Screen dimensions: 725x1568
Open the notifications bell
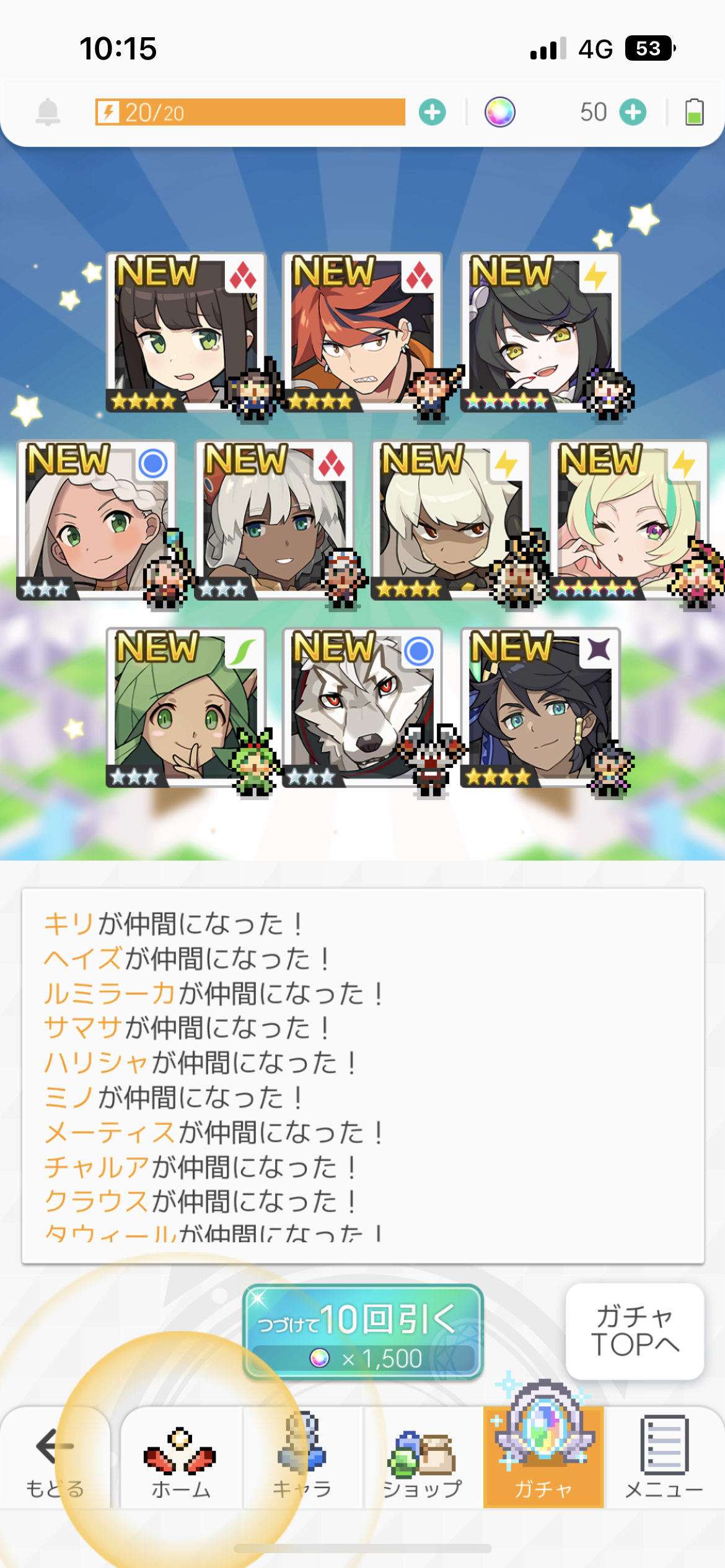click(x=48, y=112)
